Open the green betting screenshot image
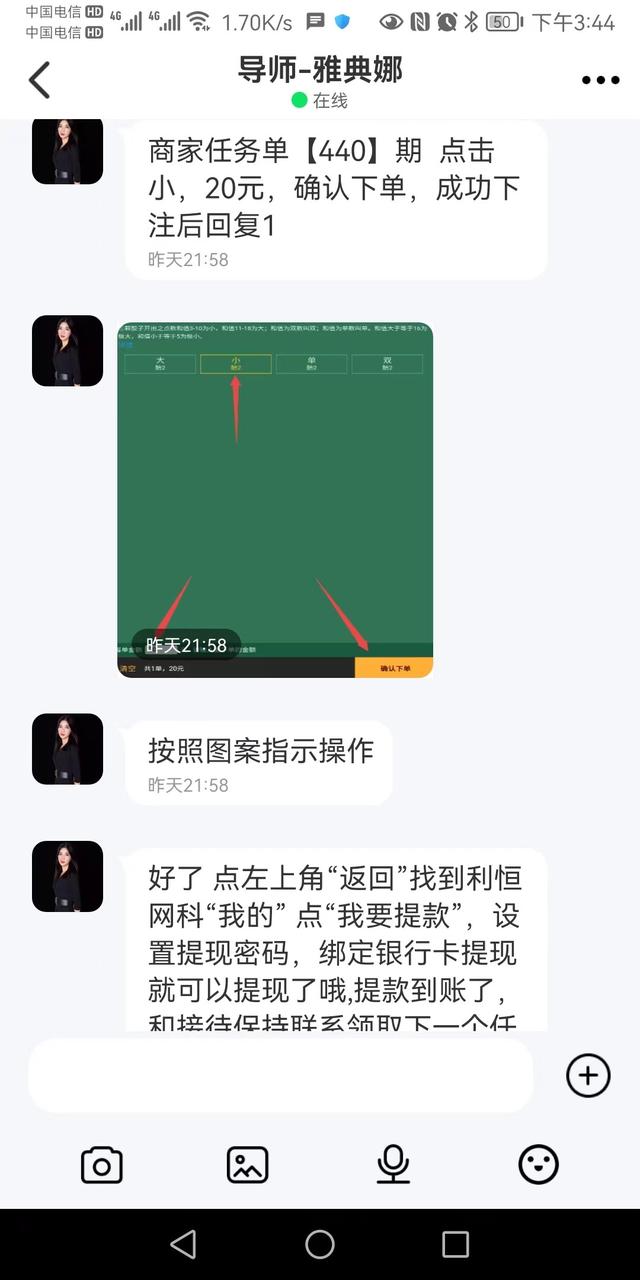The image size is (640, 1280). pos(275,500)
